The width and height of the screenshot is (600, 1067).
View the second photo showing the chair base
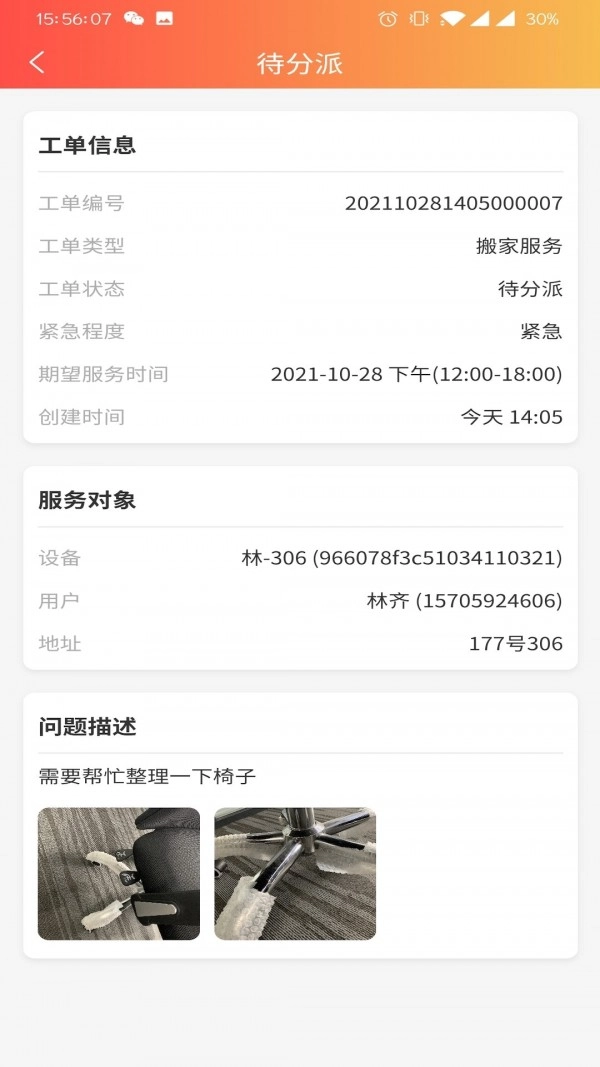tap(295, 873)
